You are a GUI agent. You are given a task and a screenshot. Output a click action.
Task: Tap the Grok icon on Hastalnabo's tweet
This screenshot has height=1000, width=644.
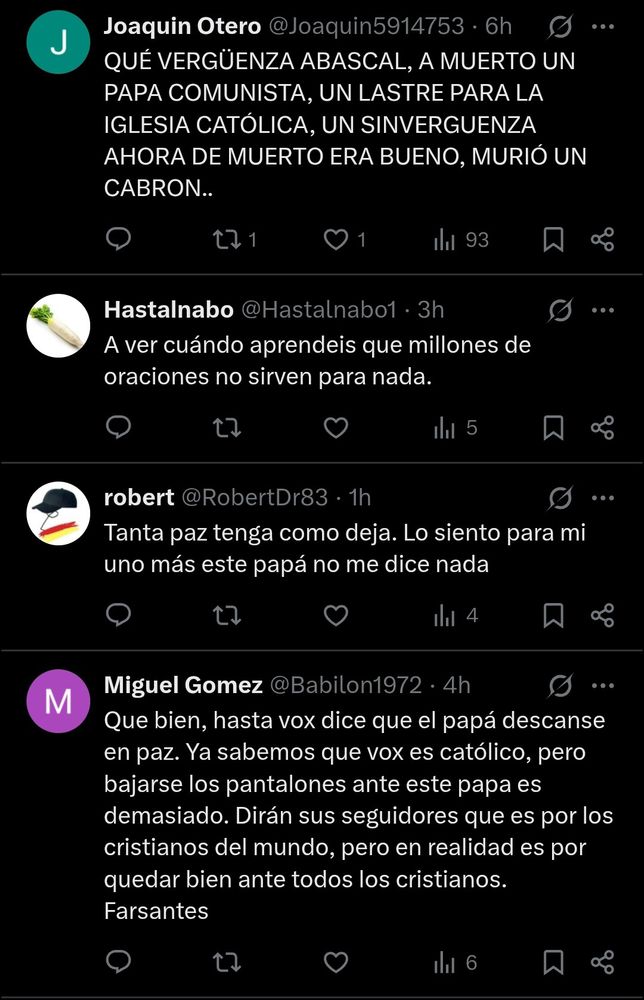[x=561, y=311]
